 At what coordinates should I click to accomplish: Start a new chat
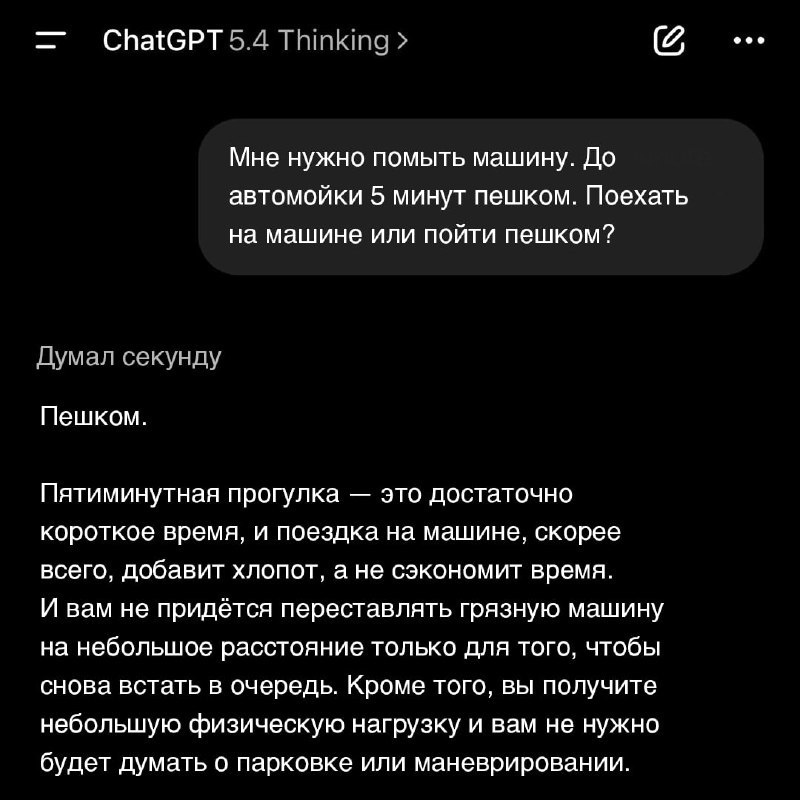[x=669, y=40]
